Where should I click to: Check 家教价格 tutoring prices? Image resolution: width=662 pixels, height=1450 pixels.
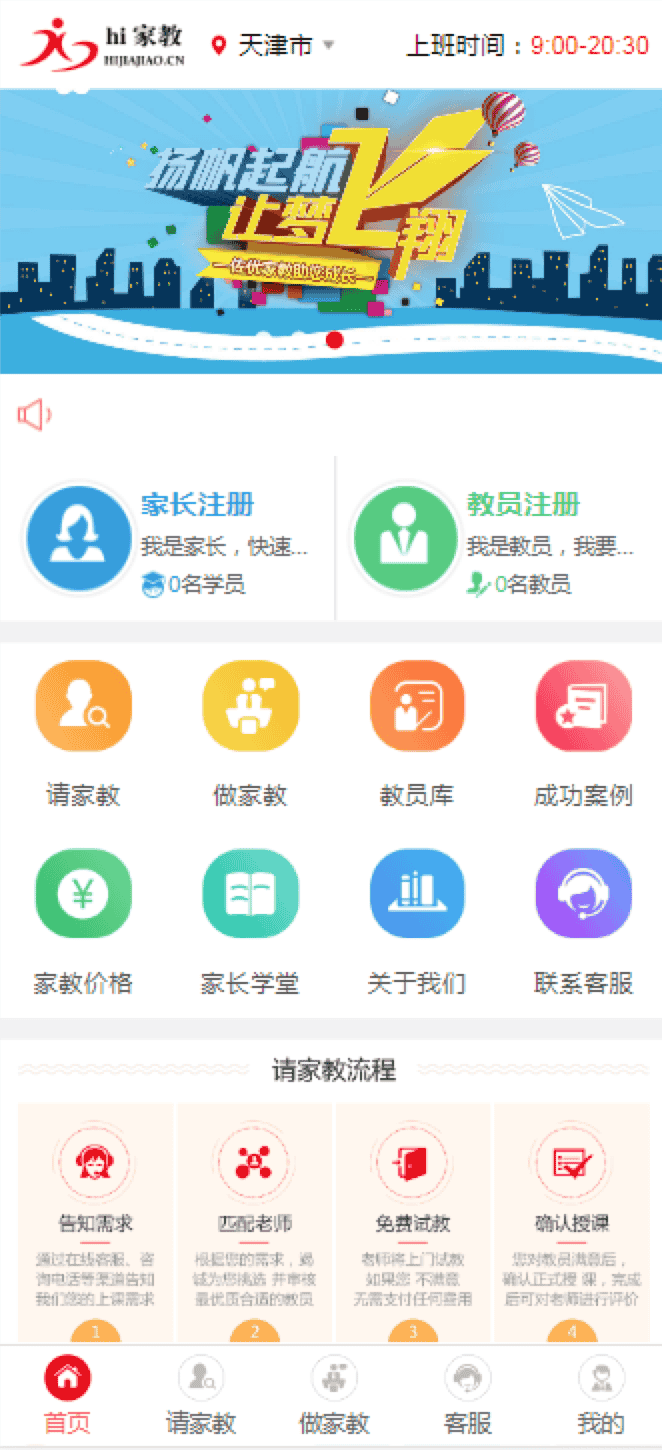click(x=83, y=895)
